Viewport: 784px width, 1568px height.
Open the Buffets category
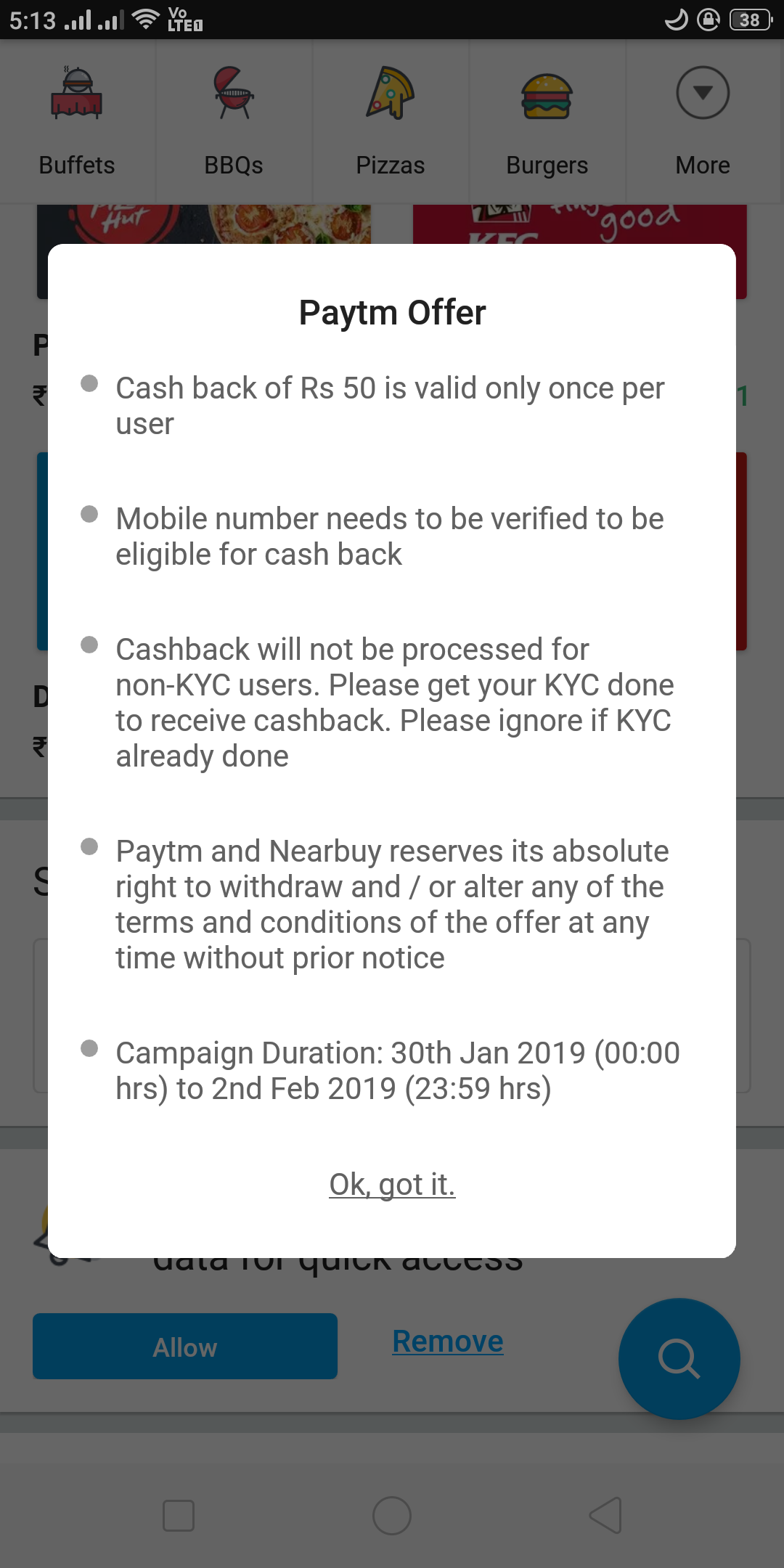(77, 122)
